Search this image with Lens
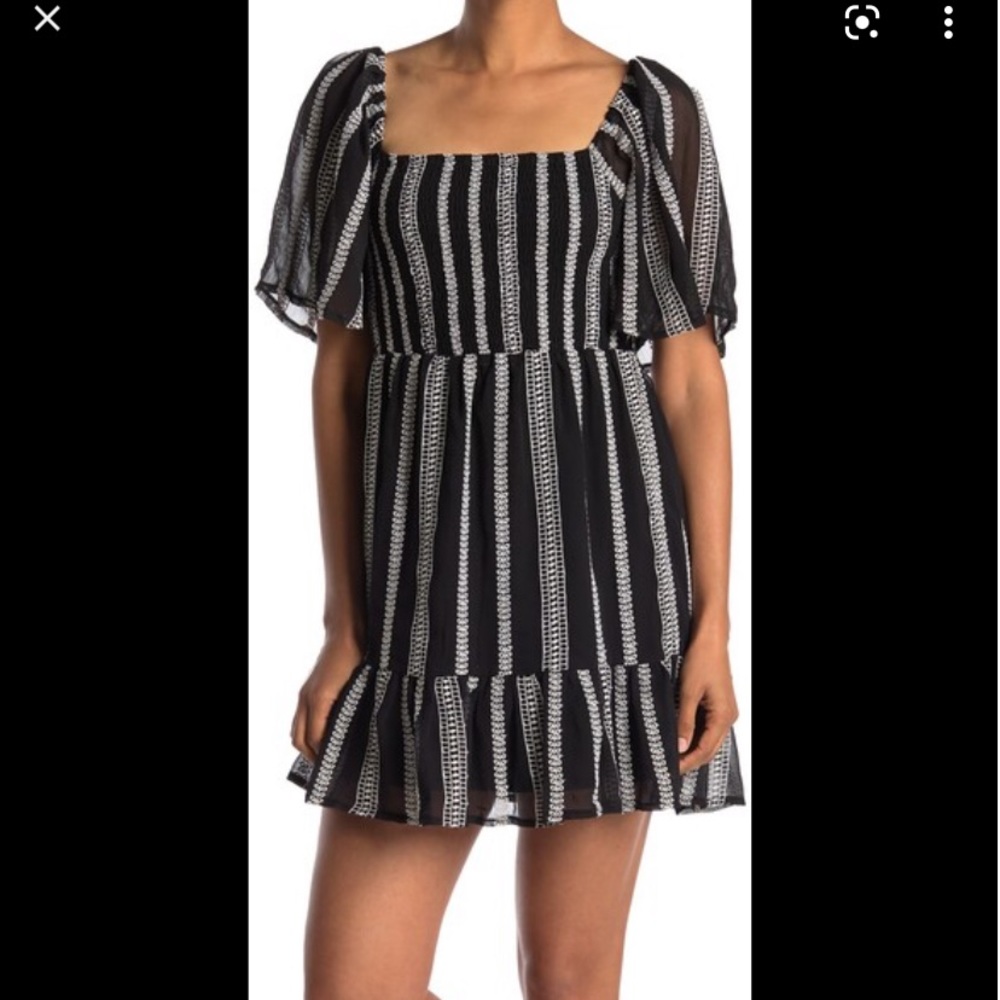Image resolution: width=1000 pixels, height=1000 pixels. 861,22
